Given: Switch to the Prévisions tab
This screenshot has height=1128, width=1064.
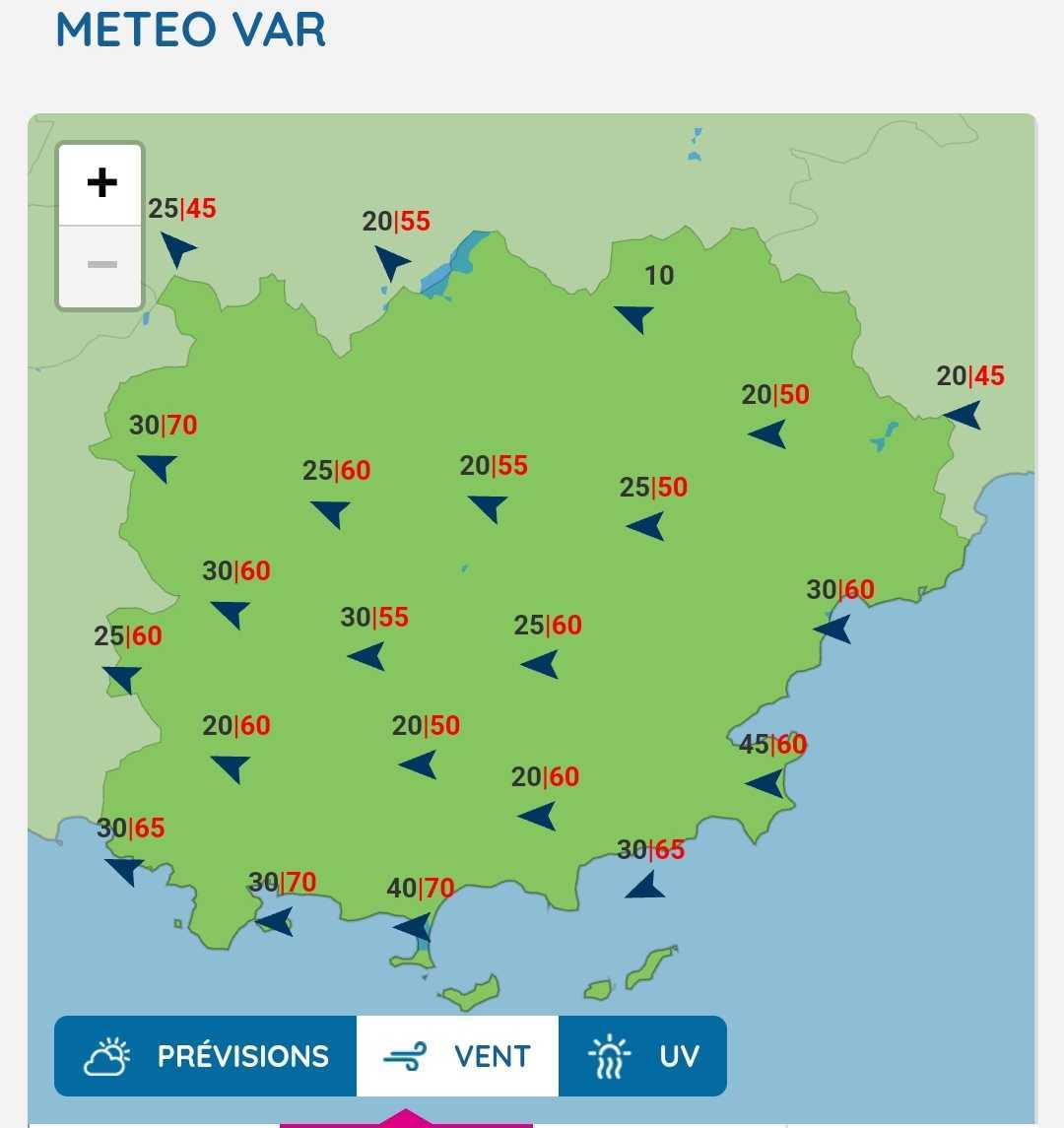Looking at the screenshot, I should (x=206, y=1056).
